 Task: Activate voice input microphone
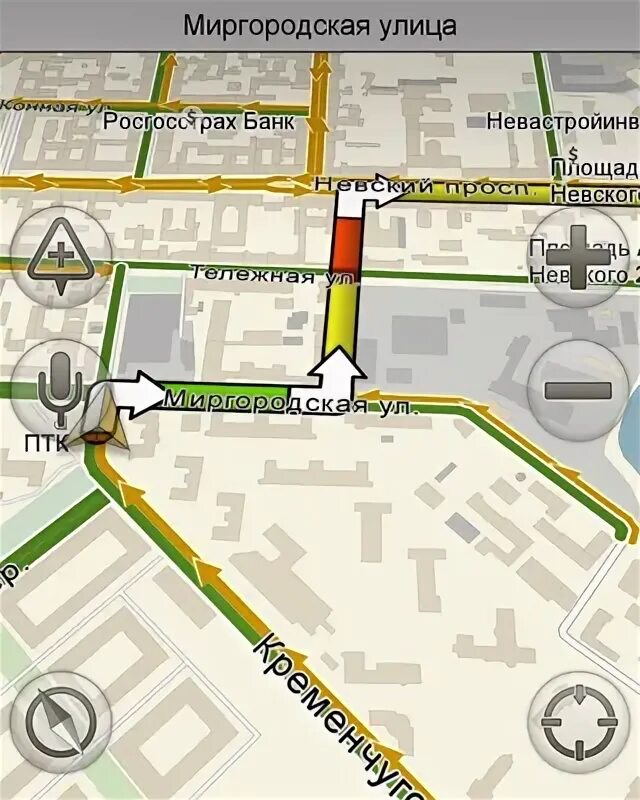[x=61, y=389]
